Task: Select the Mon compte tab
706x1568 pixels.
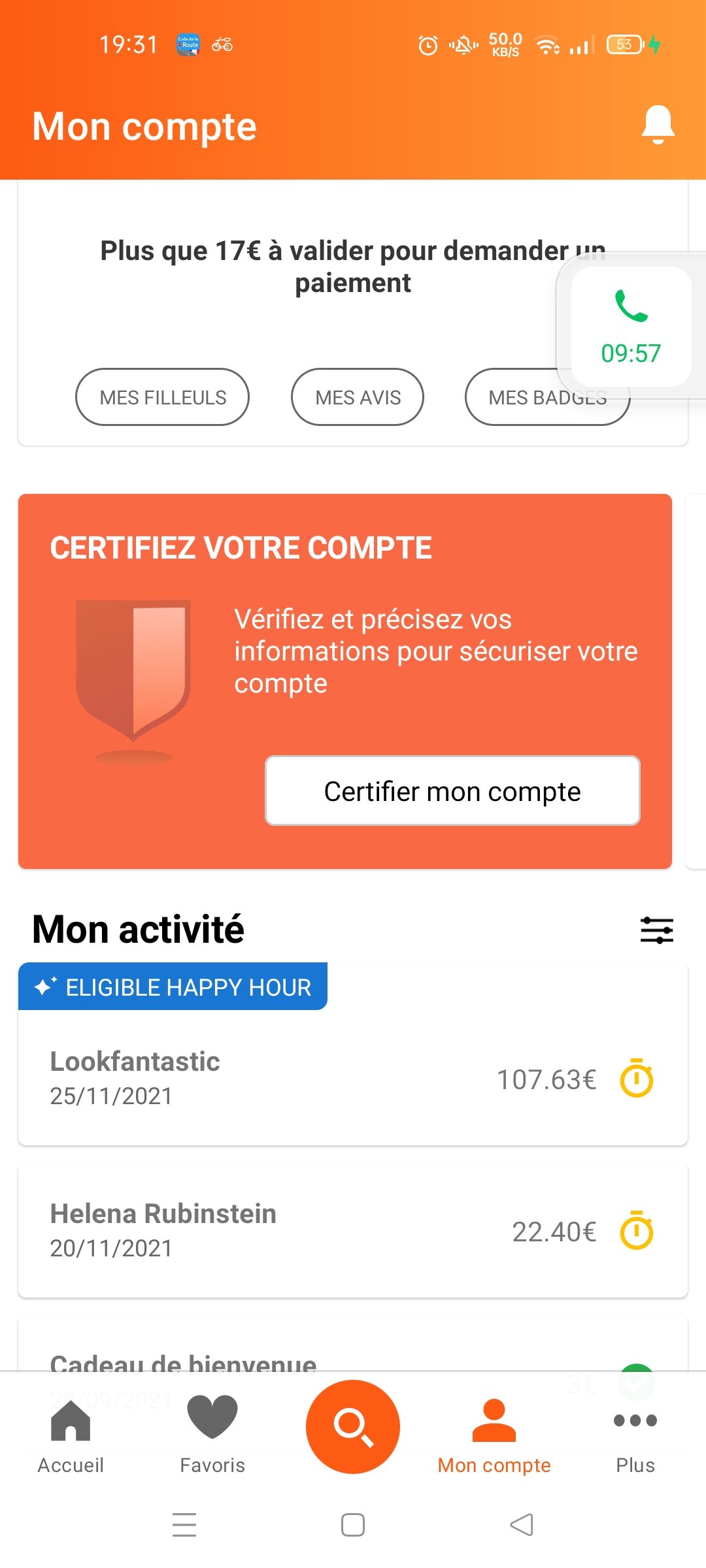Action: pyautogui.click(x=494, y=1436)
